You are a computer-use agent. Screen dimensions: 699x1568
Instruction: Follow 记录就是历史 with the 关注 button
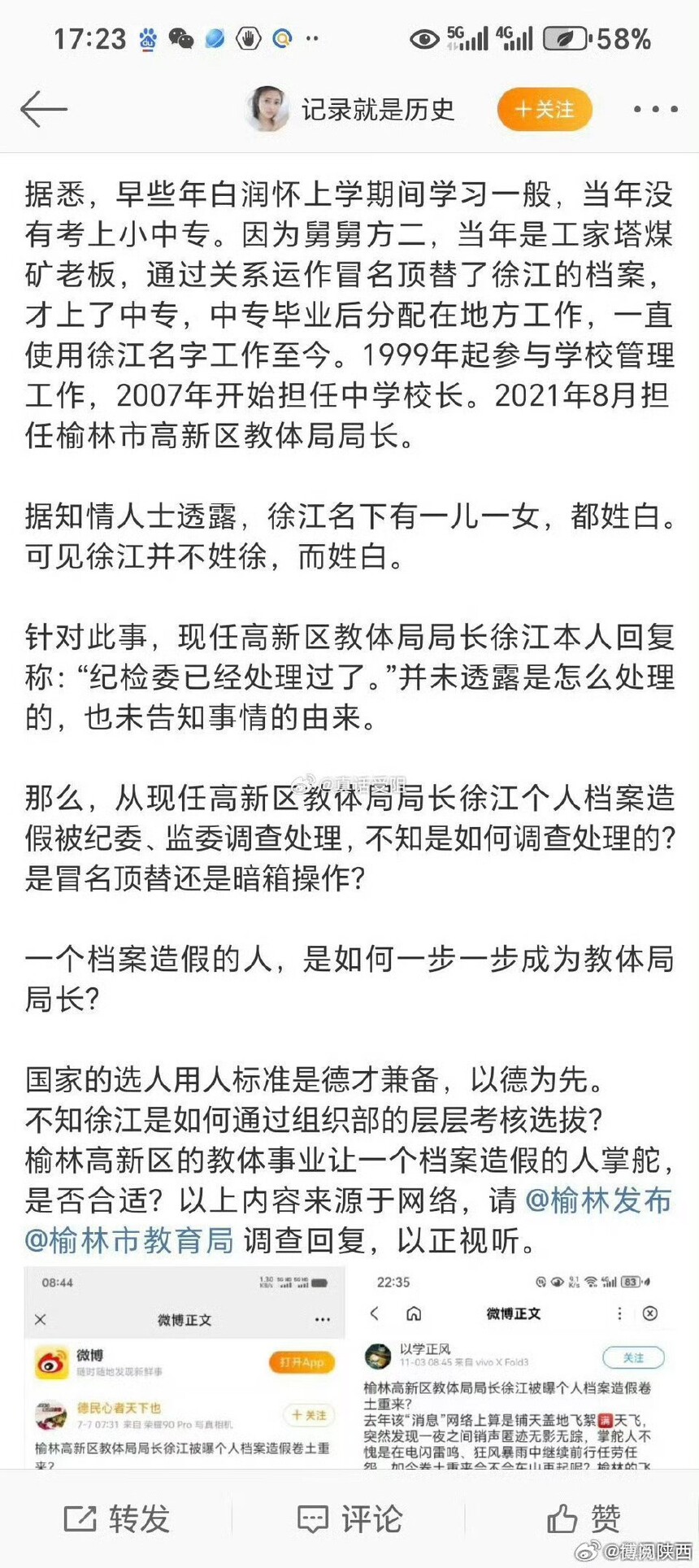[x=545, y=109]
